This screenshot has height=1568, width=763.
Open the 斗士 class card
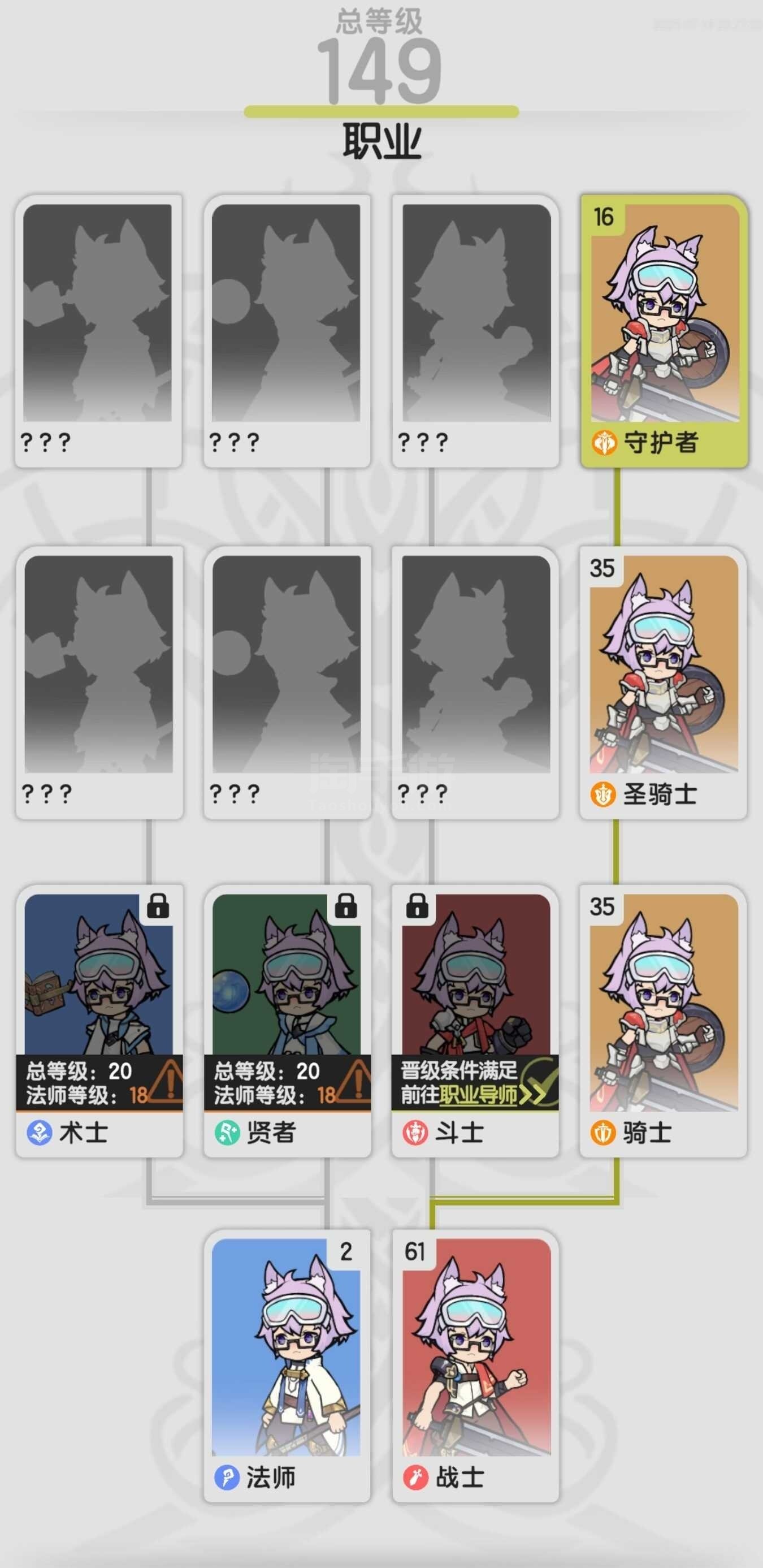[x=475, y=1021]
